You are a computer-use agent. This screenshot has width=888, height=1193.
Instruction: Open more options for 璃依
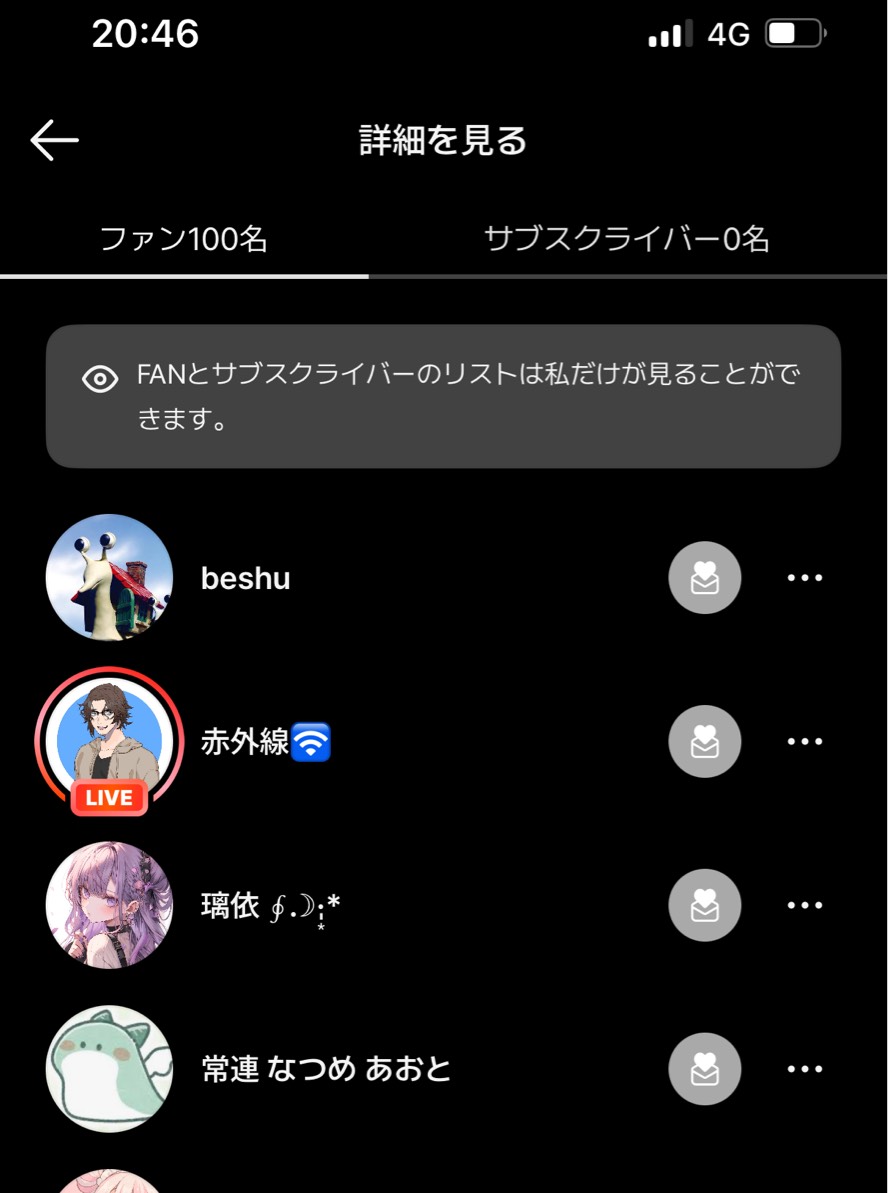(x=804, y=905)
